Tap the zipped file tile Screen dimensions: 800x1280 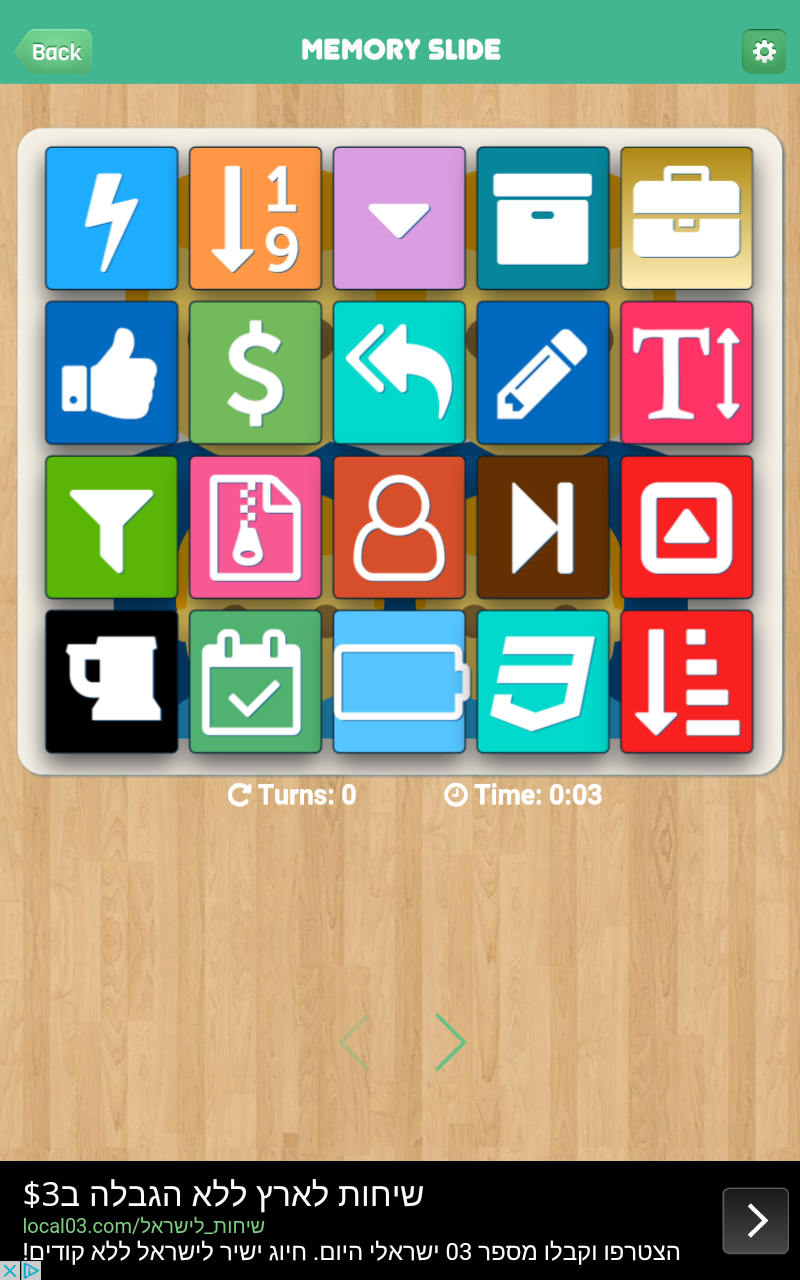[x=255, y=527]
